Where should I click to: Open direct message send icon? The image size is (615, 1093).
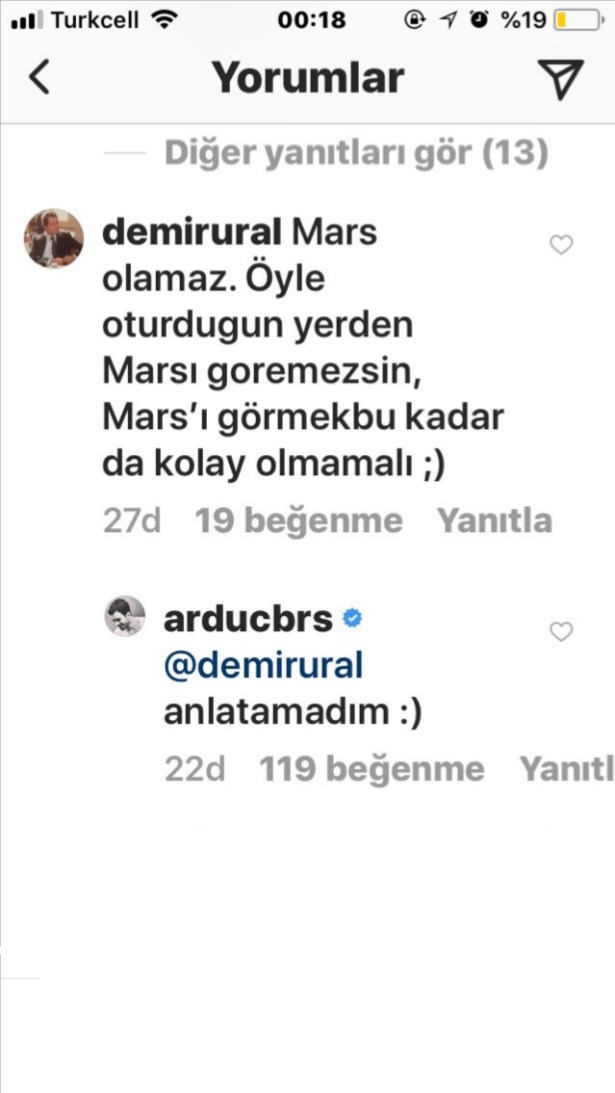pyautogui.click(x=559, y=78)
